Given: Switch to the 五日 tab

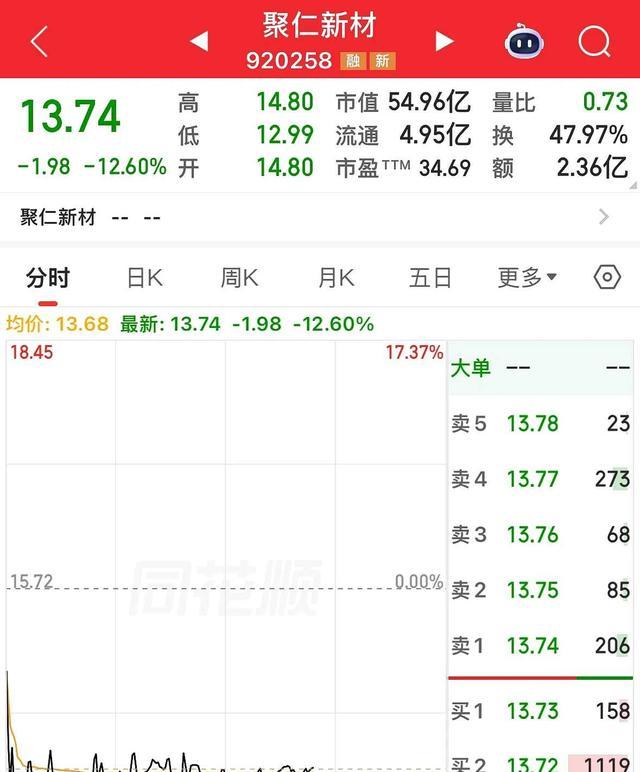Looking at the screenshot, I should click(x=430, y=278).
